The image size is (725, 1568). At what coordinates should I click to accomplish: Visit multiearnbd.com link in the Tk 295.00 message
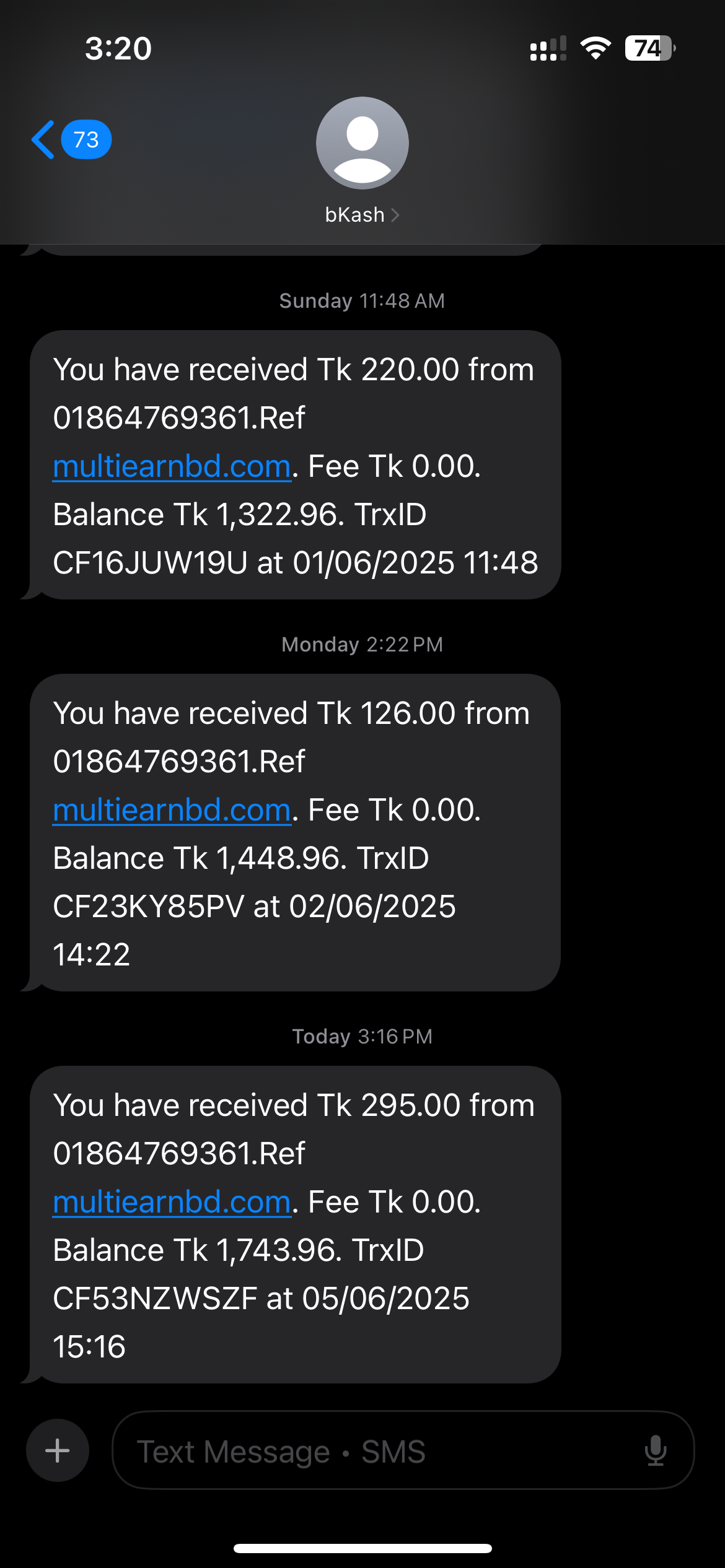click(172, 1202)
